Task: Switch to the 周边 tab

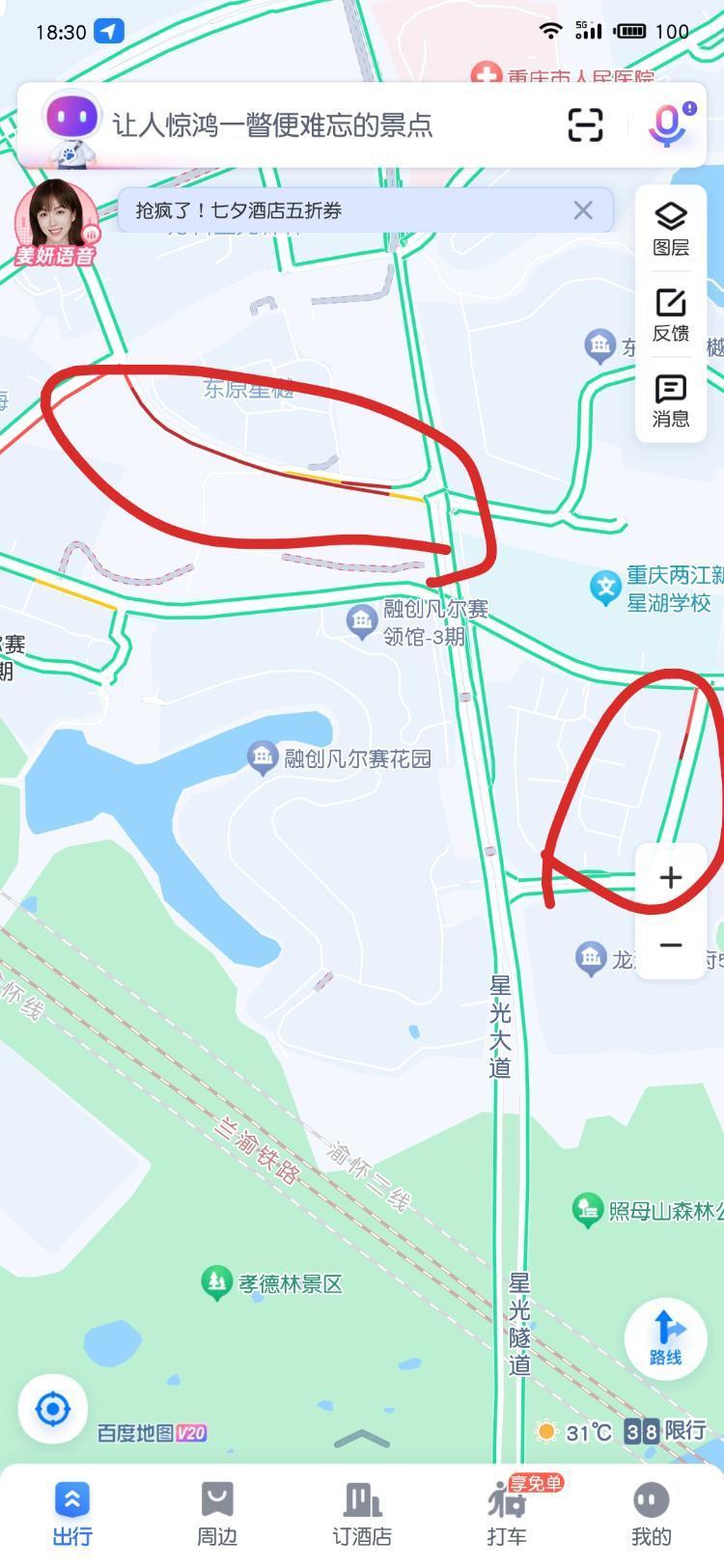Action: (217, 1513)
